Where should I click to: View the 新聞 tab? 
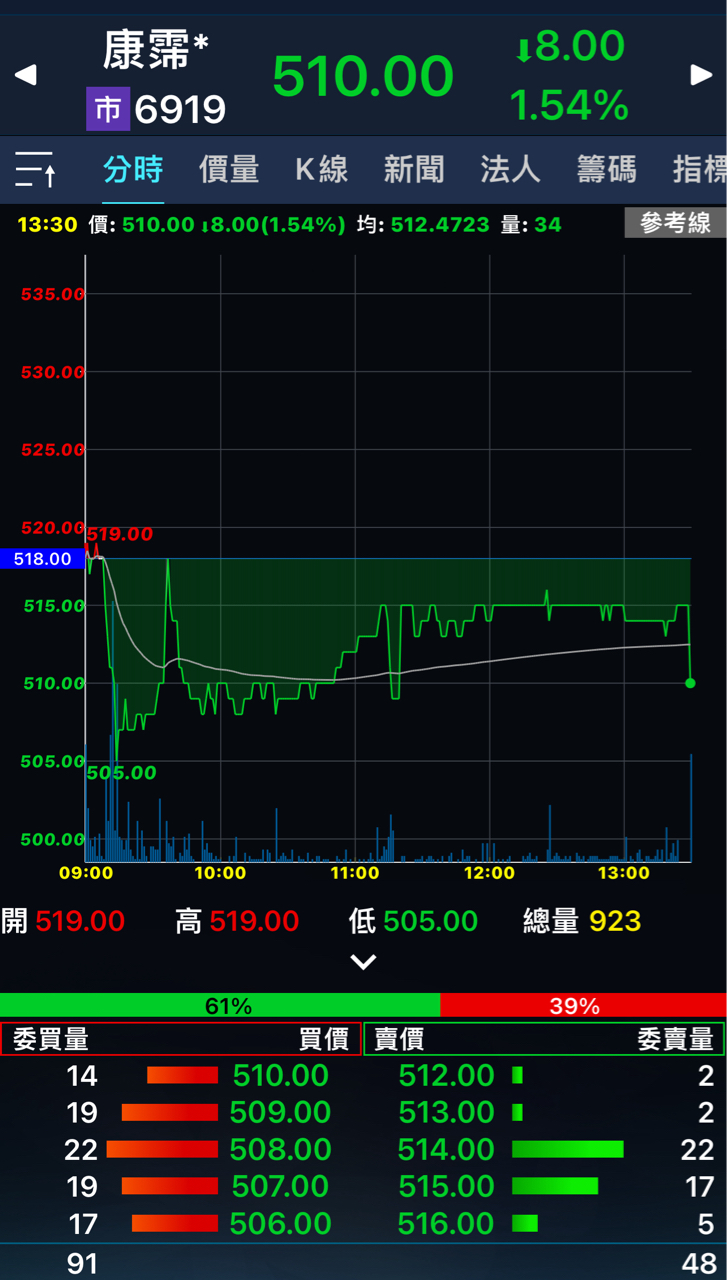(414, 170)
